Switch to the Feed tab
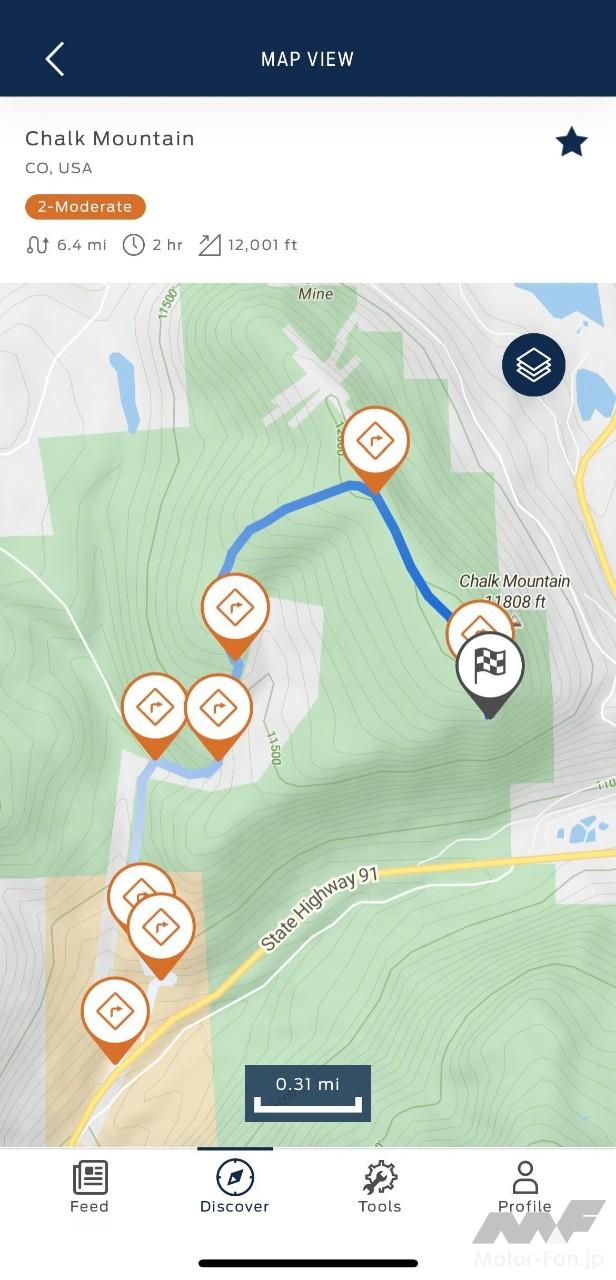The width and height of the screenshot is (616, 1280). click(89, 1187)
